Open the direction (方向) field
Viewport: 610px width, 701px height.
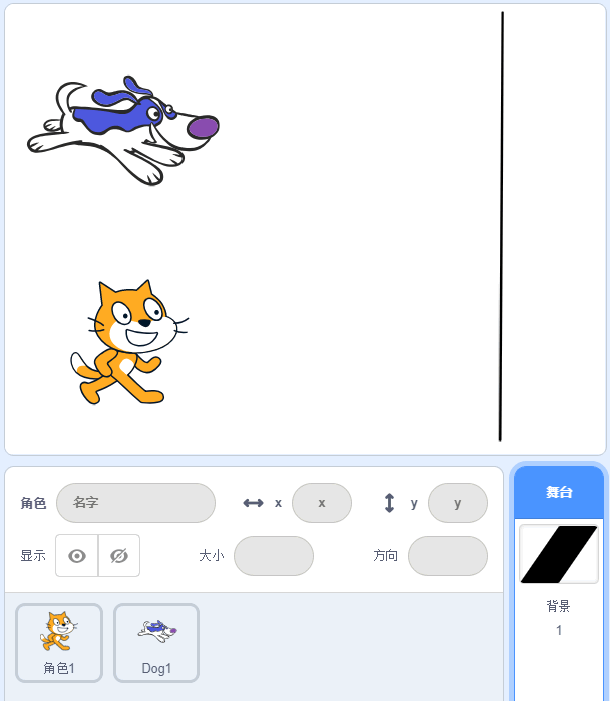click(447, 556)
